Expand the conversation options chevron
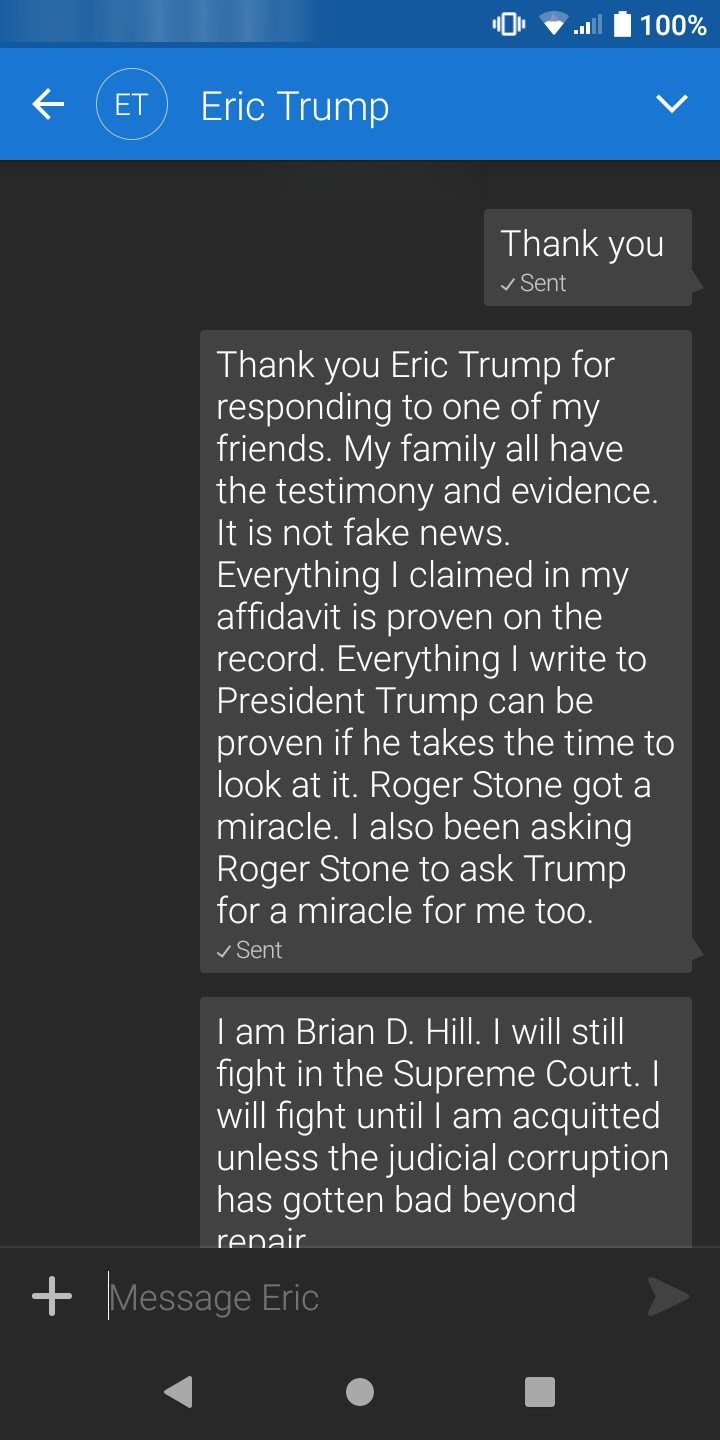 pos(671,104)
